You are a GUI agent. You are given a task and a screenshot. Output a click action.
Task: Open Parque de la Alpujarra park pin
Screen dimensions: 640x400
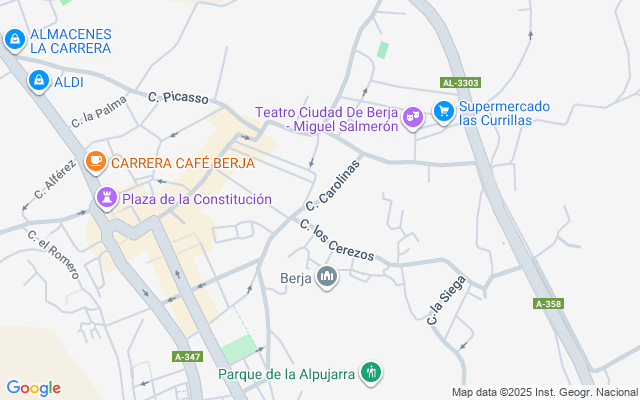click(371, 373)
